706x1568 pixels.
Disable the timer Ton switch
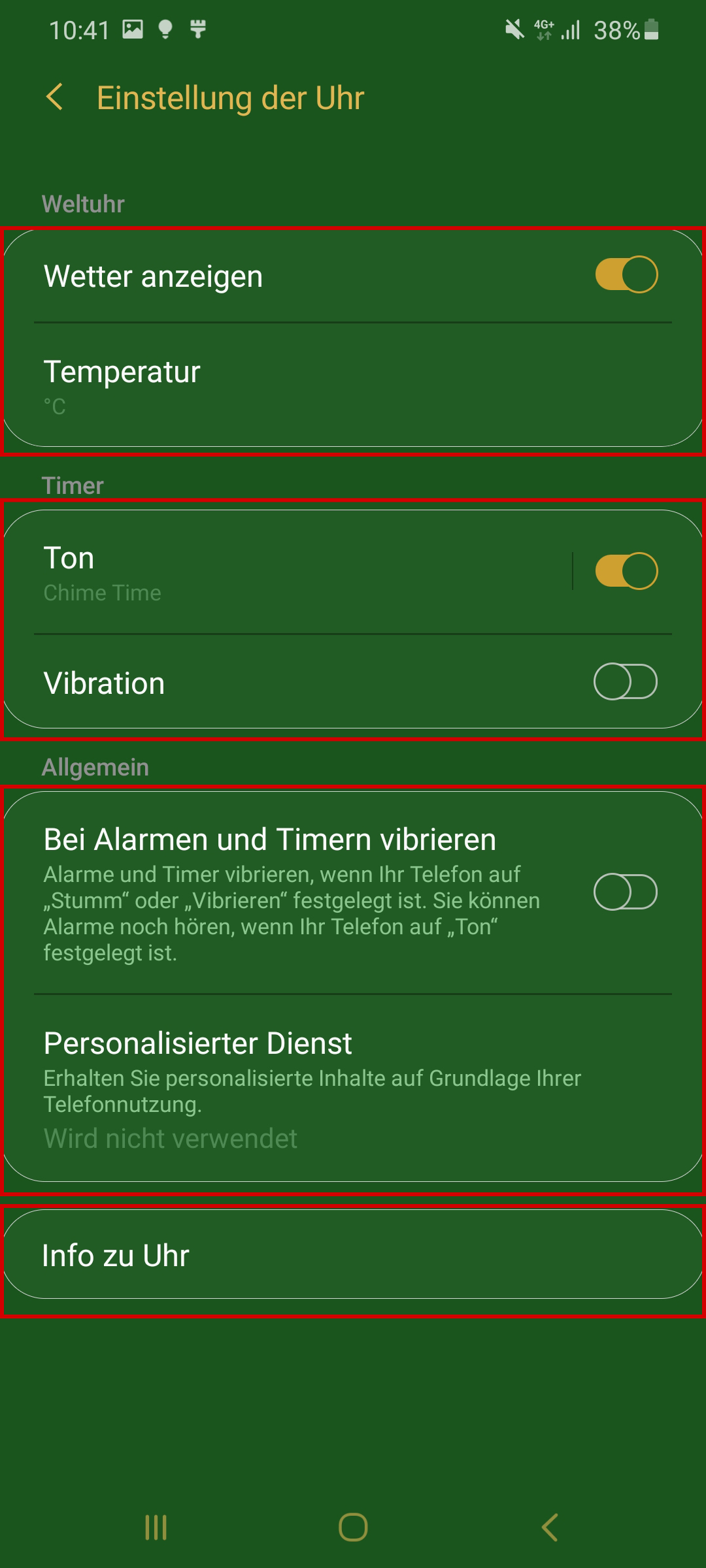[626, 571]
